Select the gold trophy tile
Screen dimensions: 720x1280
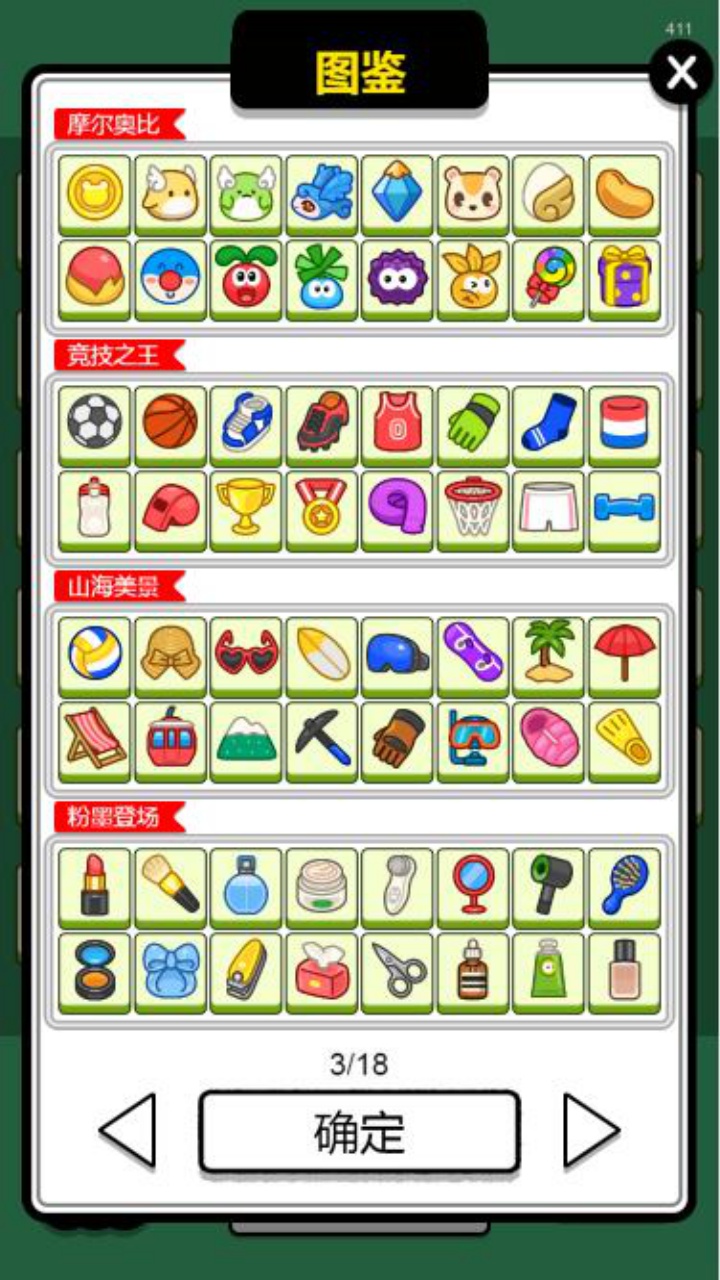[x=245, y=507]
